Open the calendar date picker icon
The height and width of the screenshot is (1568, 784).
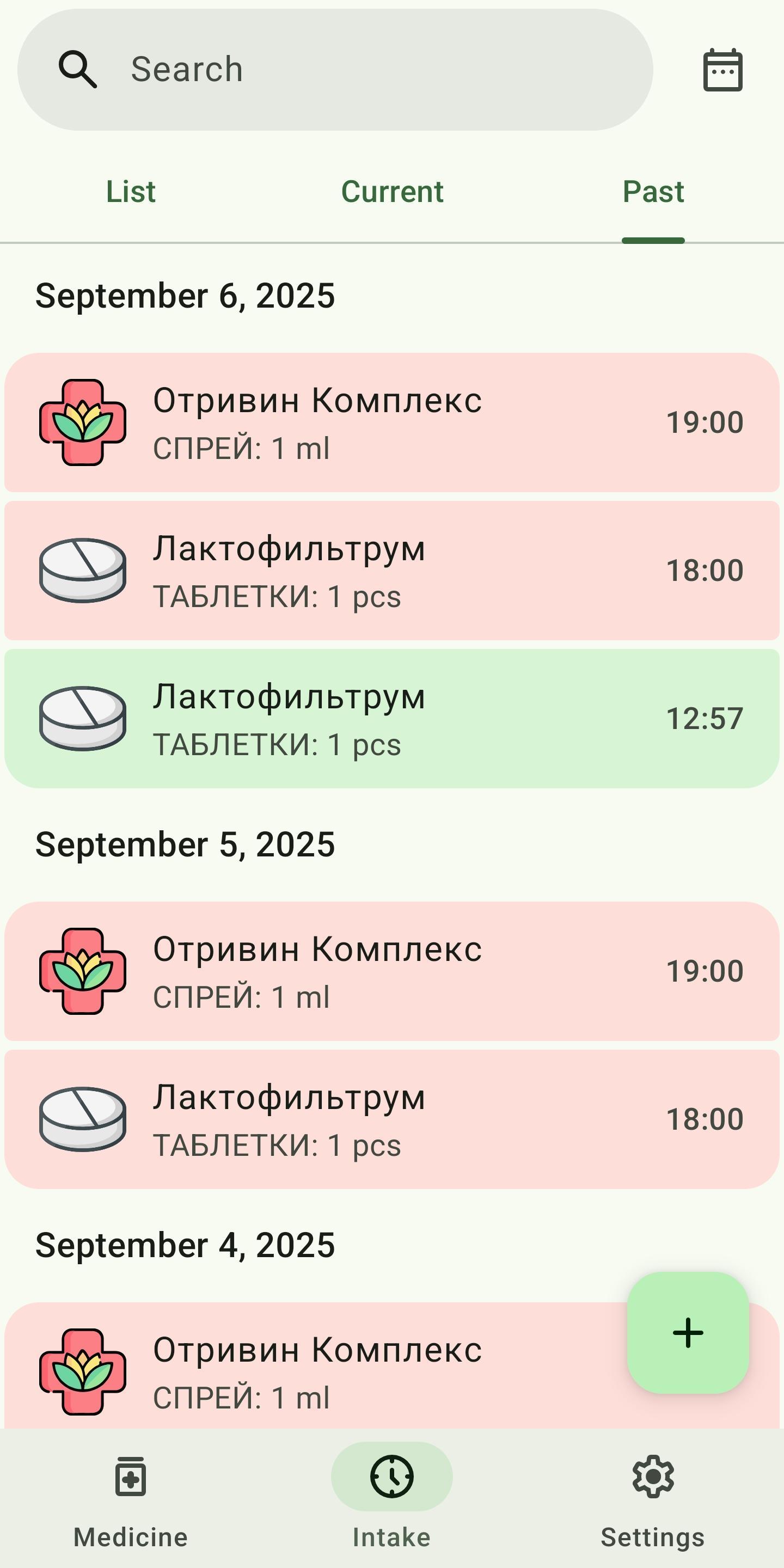click(722, 71)
